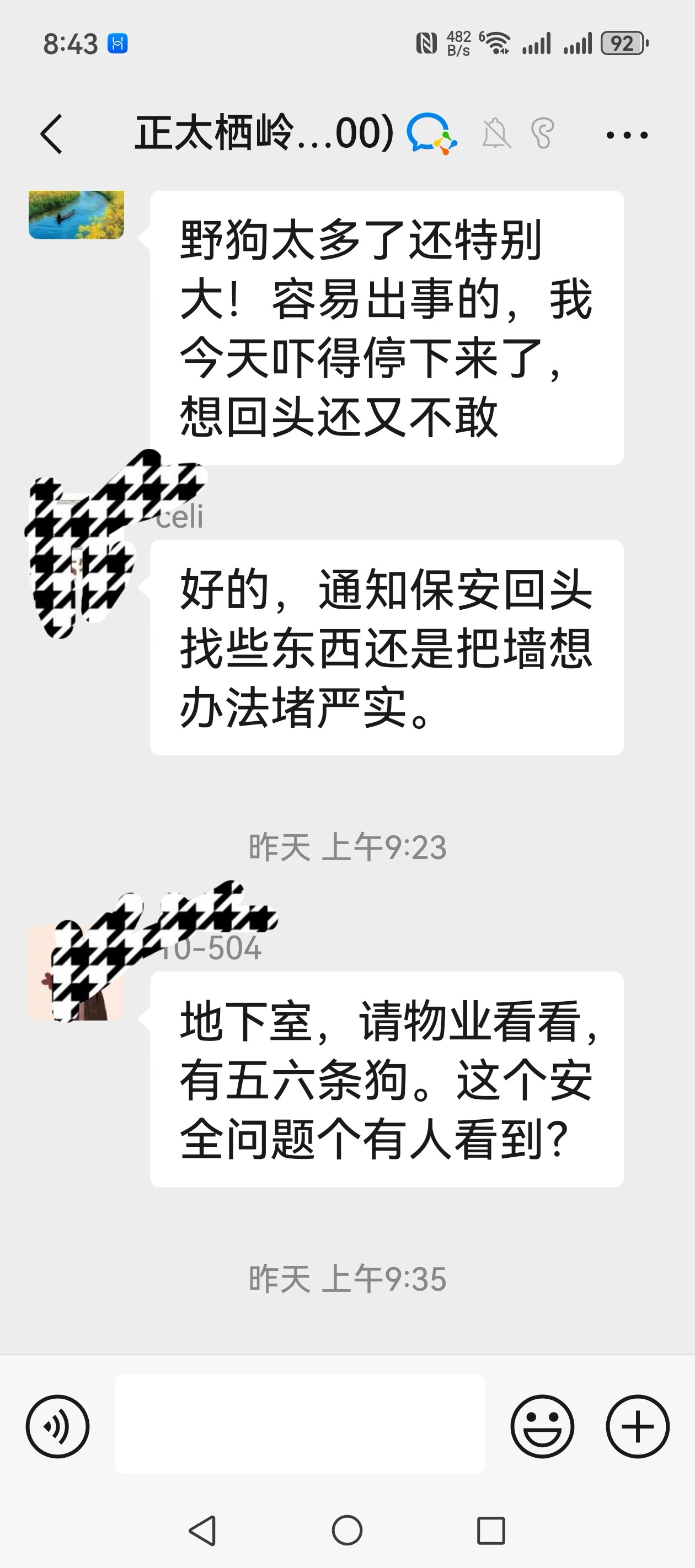Go back from the group chat

(52, 134)
